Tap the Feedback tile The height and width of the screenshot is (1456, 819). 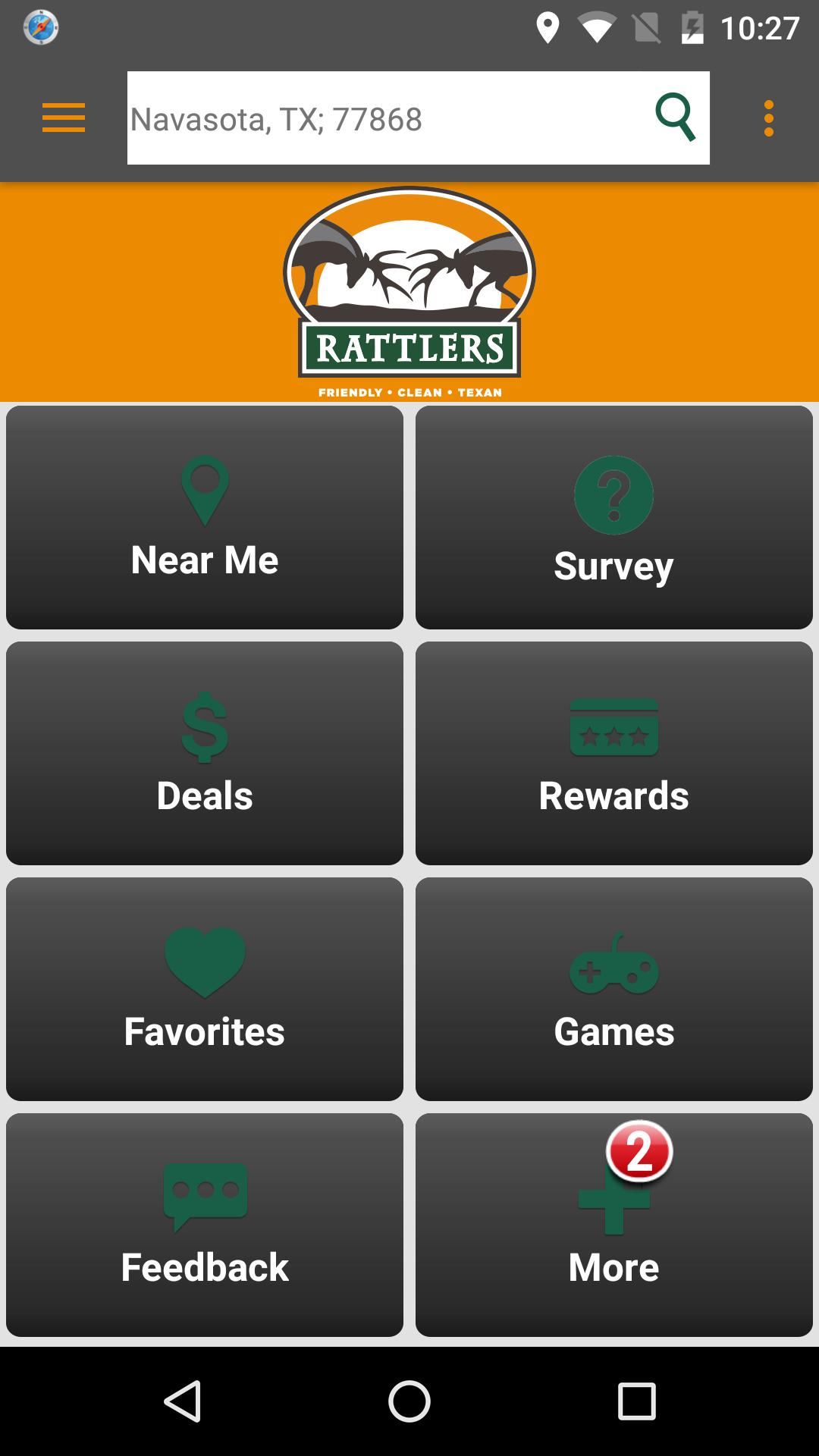pos(205,1223)
